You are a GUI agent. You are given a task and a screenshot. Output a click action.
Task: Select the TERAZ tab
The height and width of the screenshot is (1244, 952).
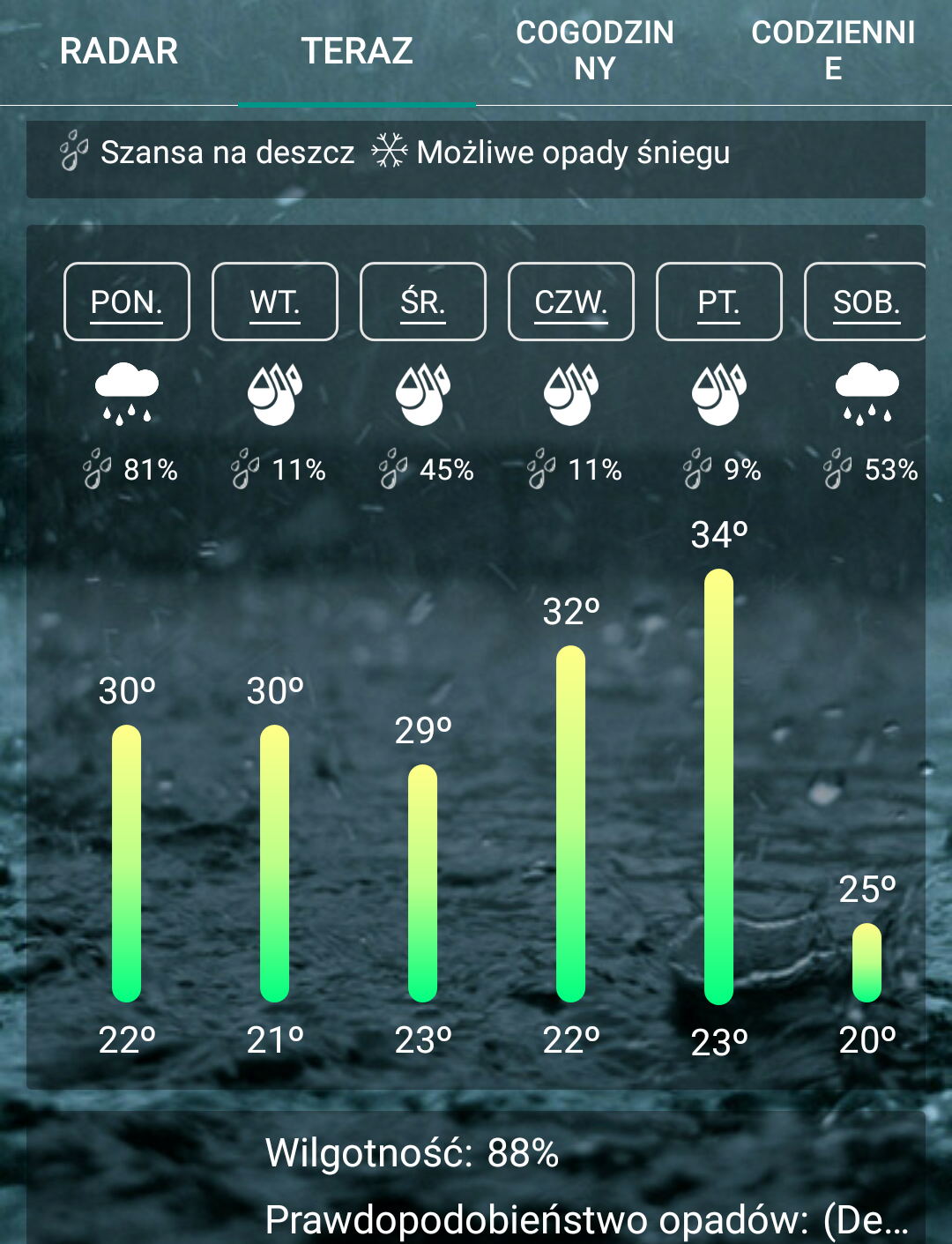[x=357, y=51]
